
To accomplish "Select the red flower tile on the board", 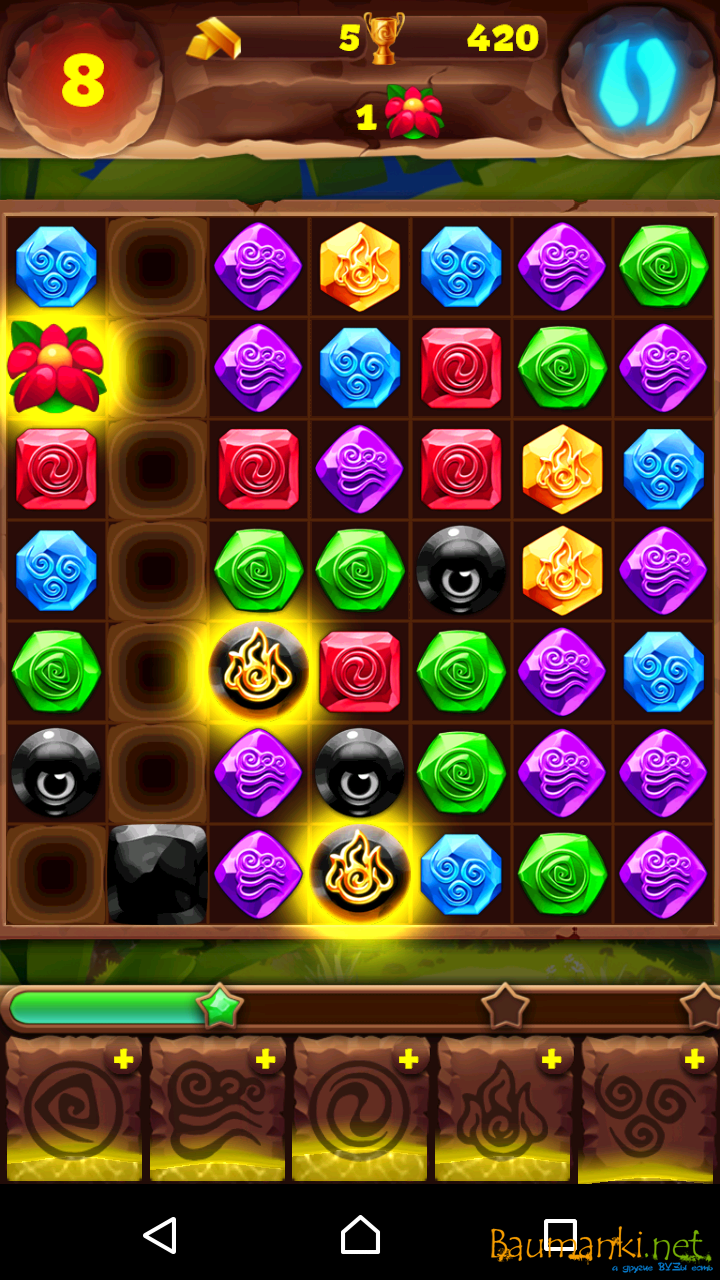I will pyautogui.click(x=56, y=368).
